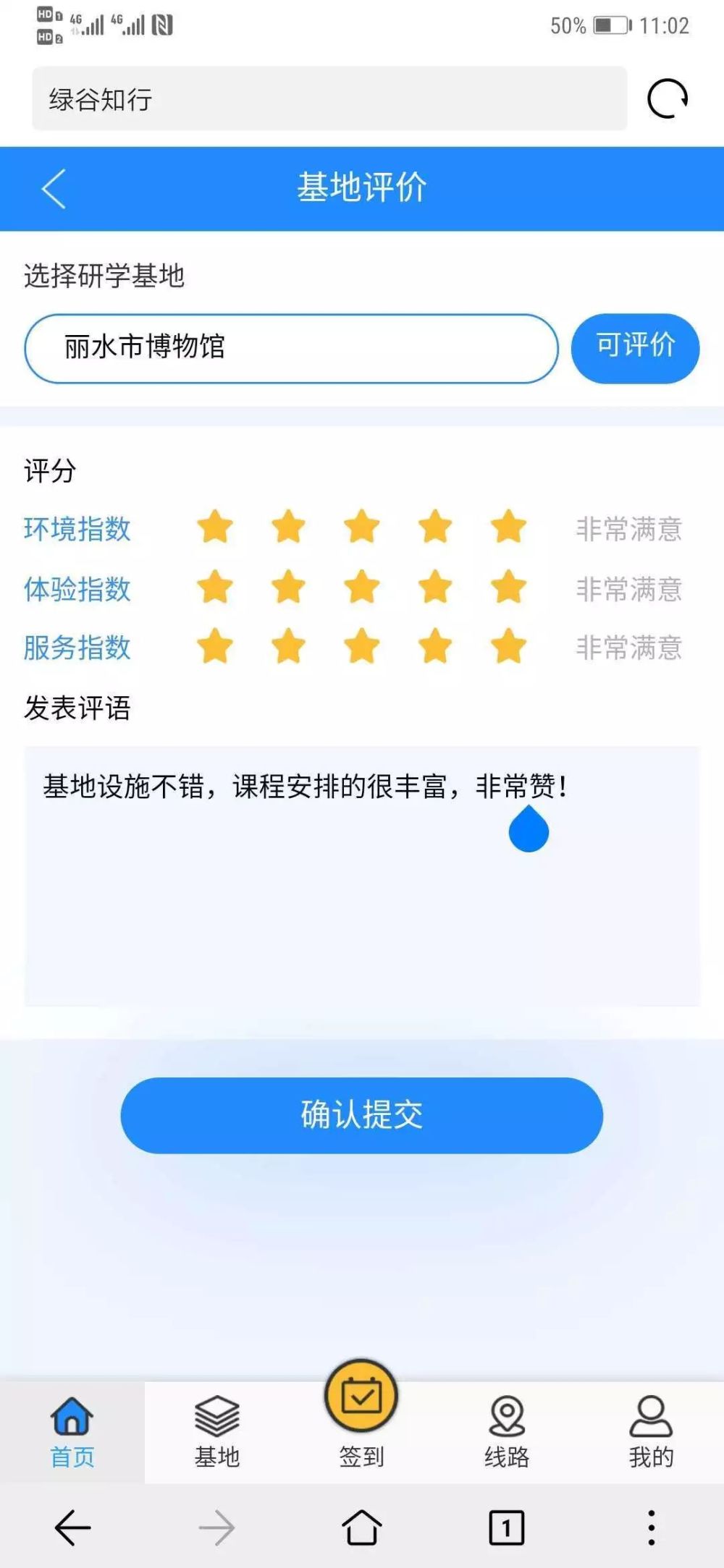Go back from the 基地评价 page

click(54, 189)
